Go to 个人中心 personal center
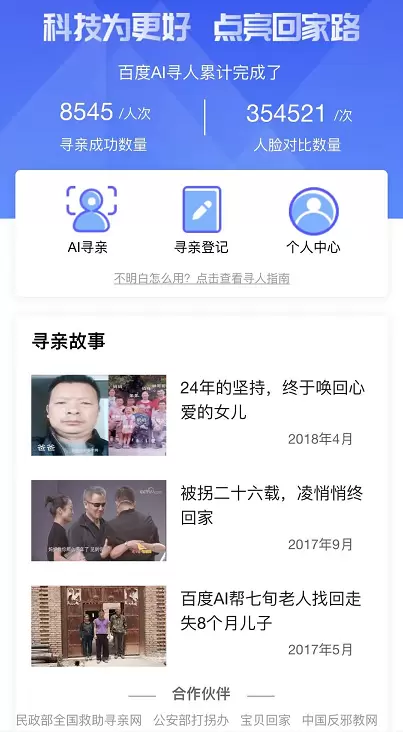 (313, 219)
